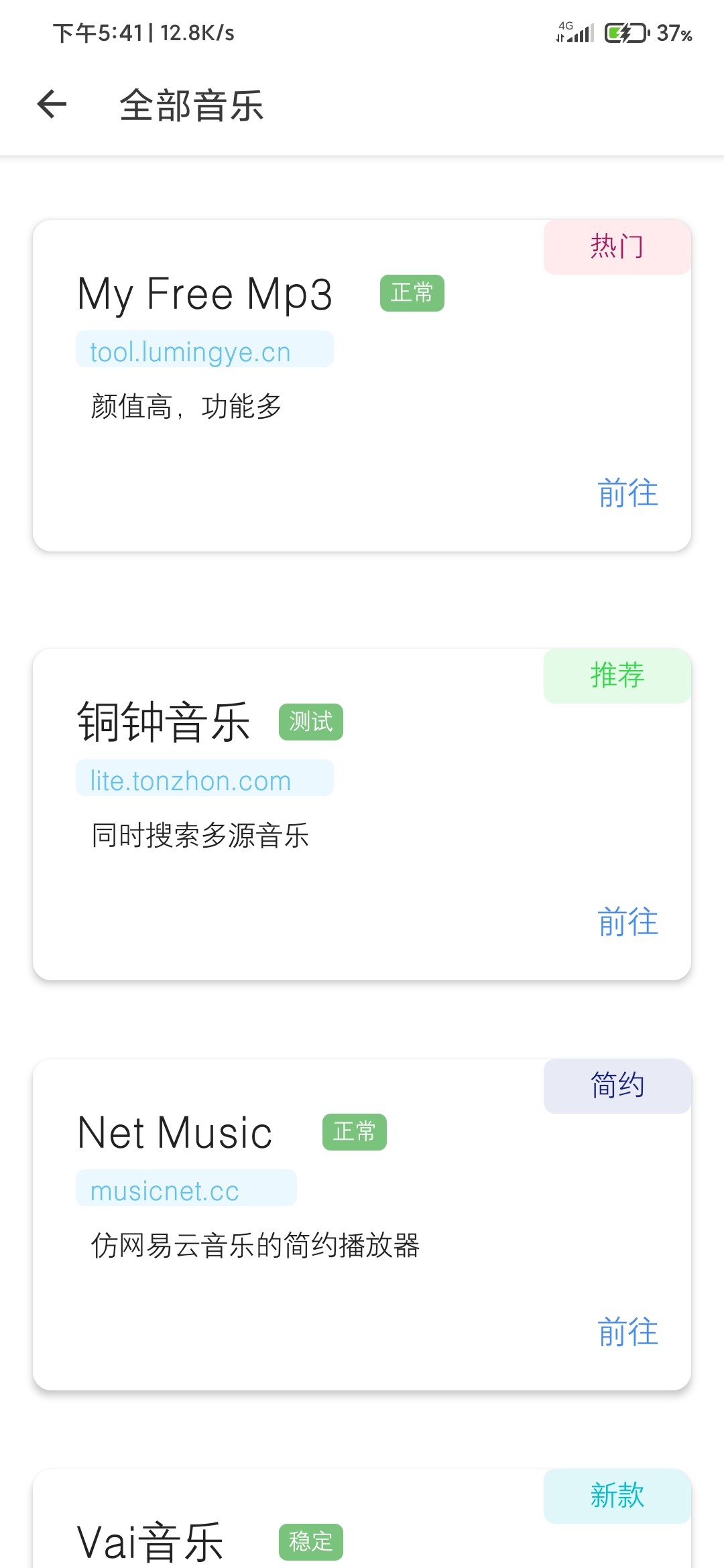Go back from 全部音乐 page
This screenshot has height=1568, width=724.
click(x=52, y=105)
